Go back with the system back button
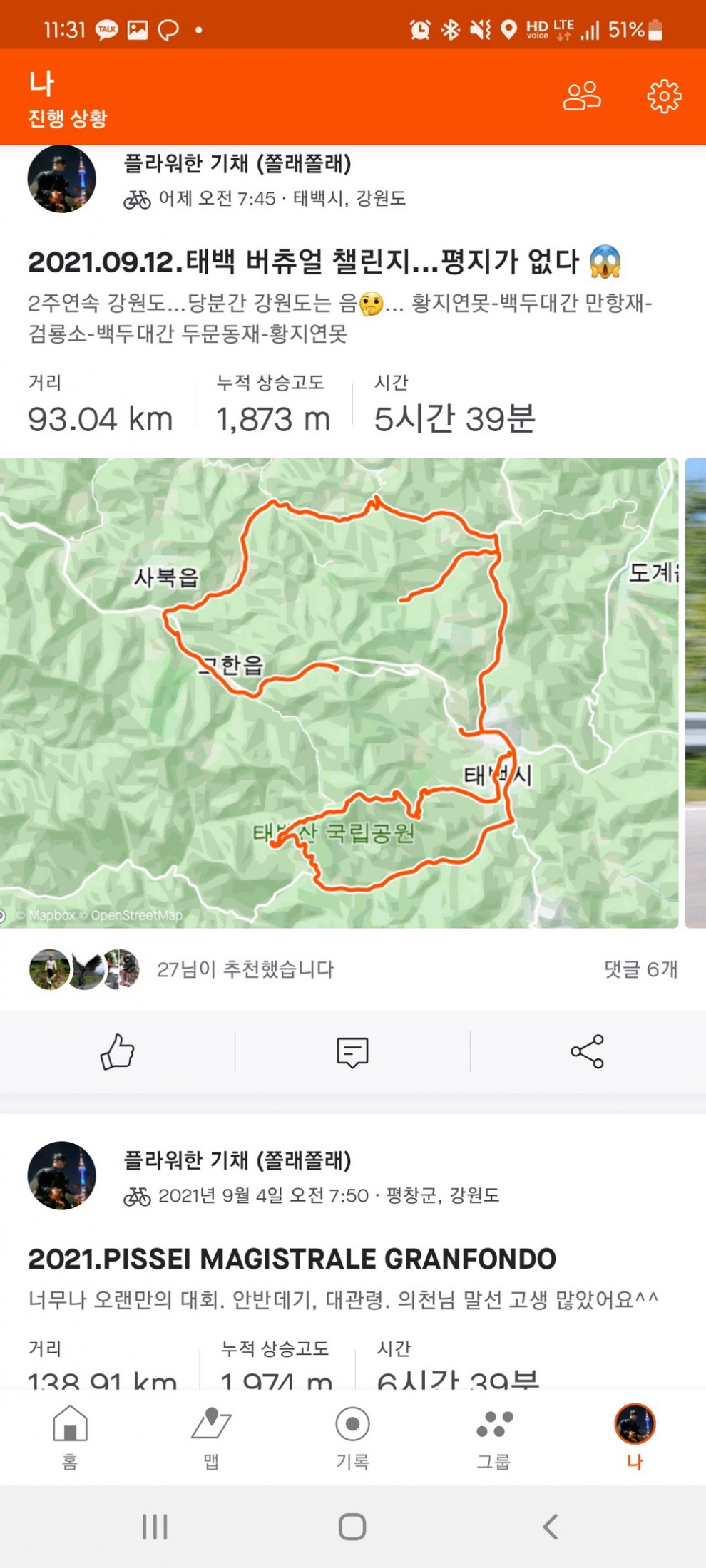Viewport: 706px width, 1568px height. point(549,1527)
